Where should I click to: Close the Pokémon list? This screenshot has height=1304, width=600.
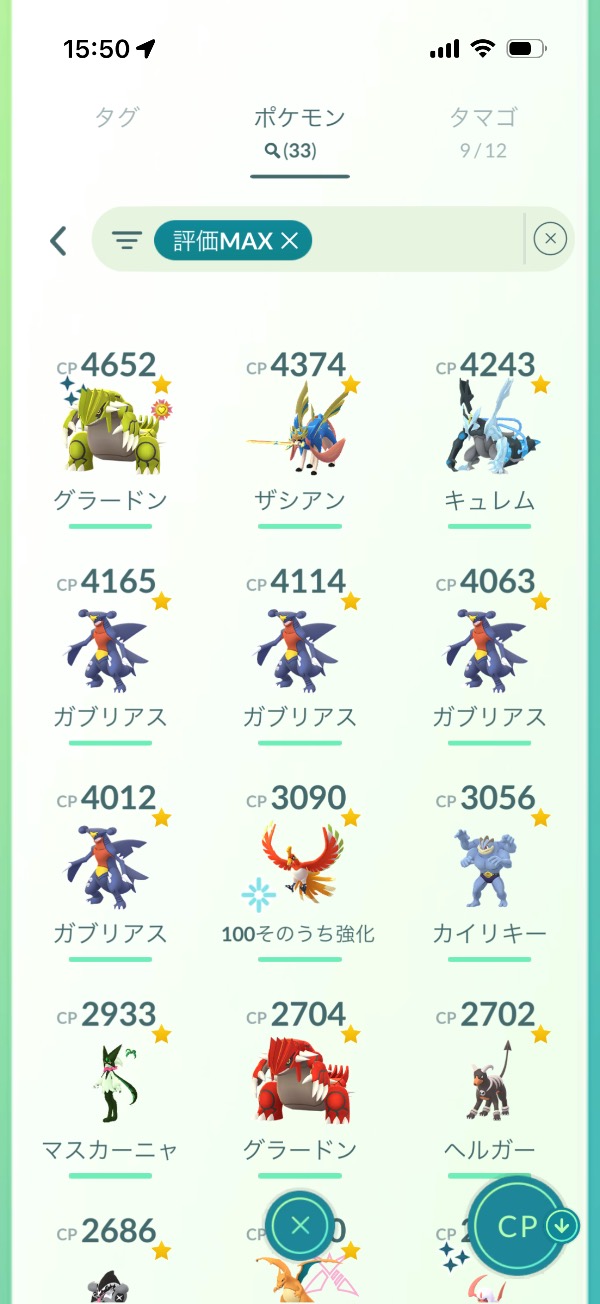[x=300, y=1225]
